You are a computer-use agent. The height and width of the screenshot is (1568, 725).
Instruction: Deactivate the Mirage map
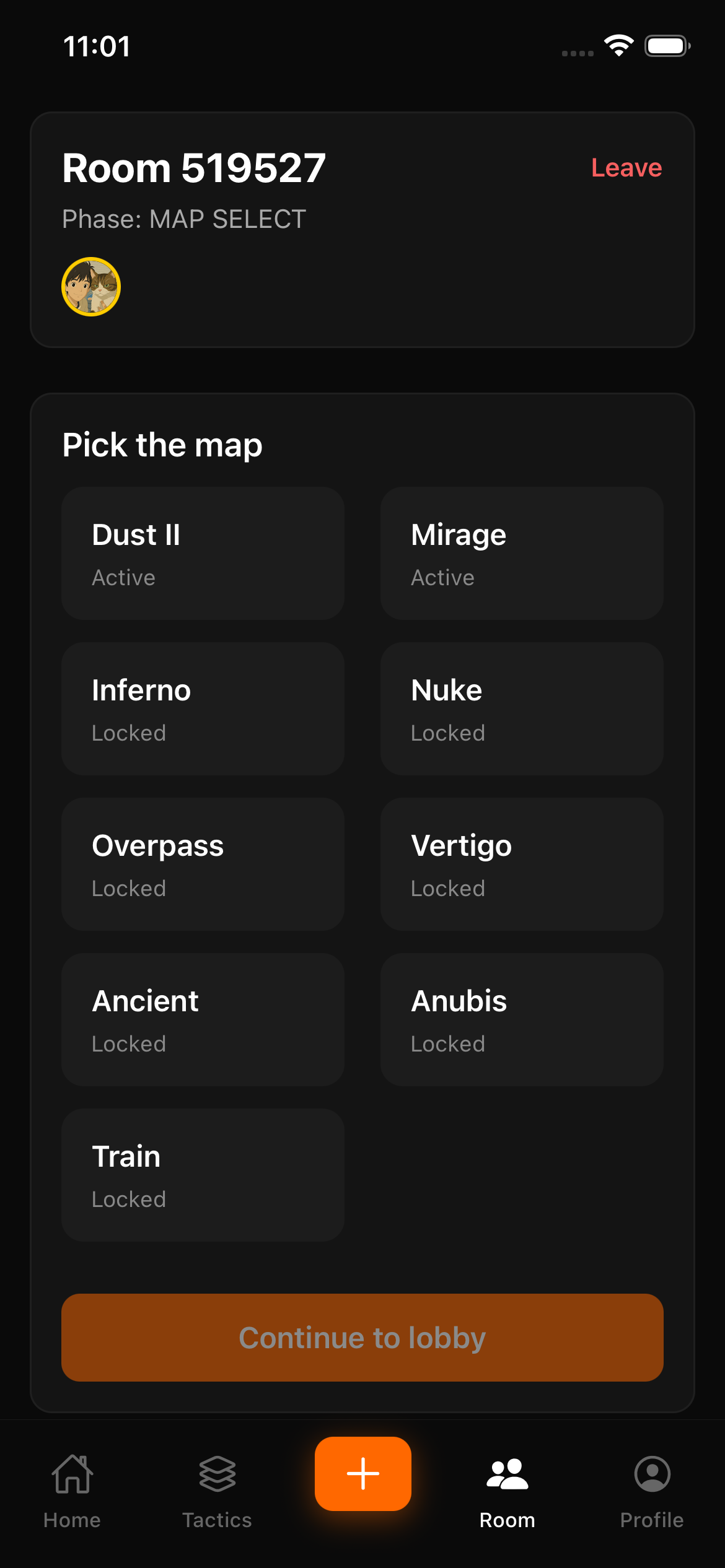coord(521,553)
